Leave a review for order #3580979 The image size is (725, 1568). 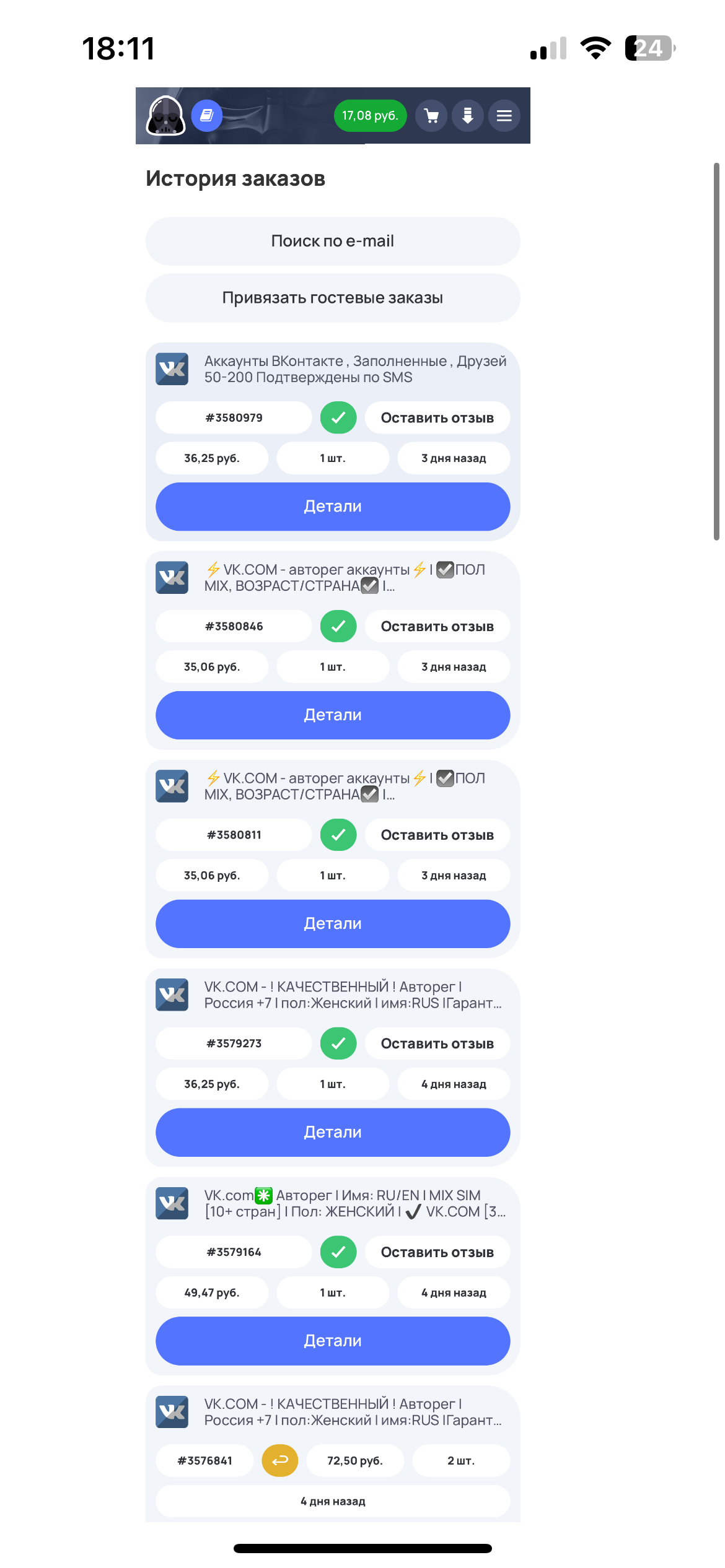point(437,418)
